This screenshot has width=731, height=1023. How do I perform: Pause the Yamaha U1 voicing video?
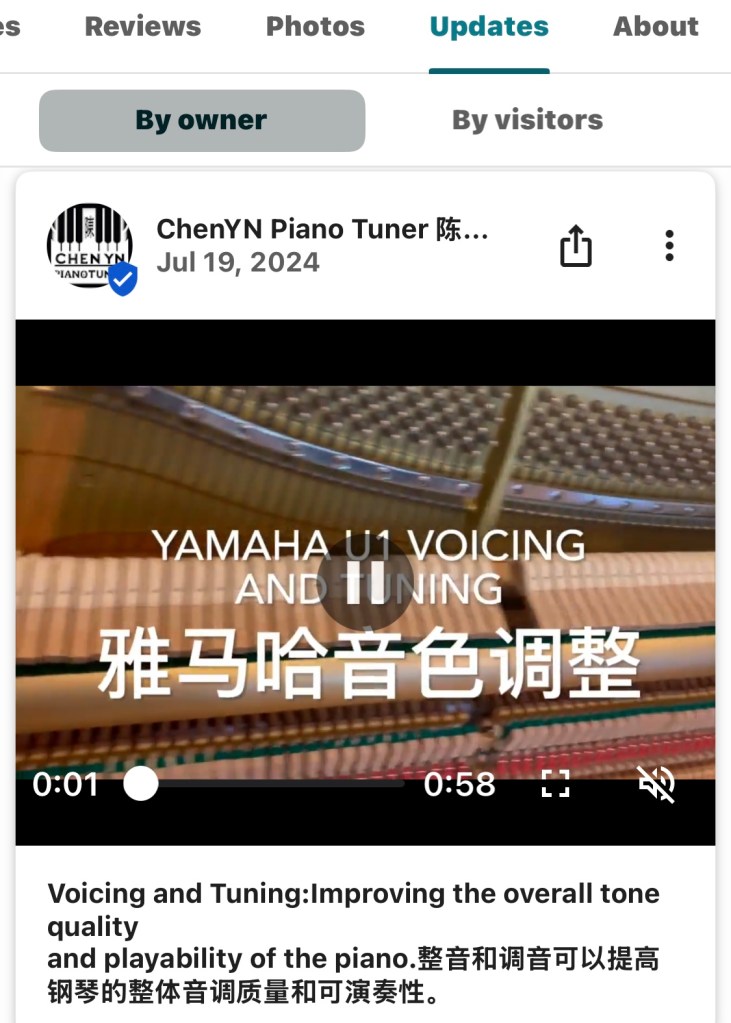coord(365,583)
